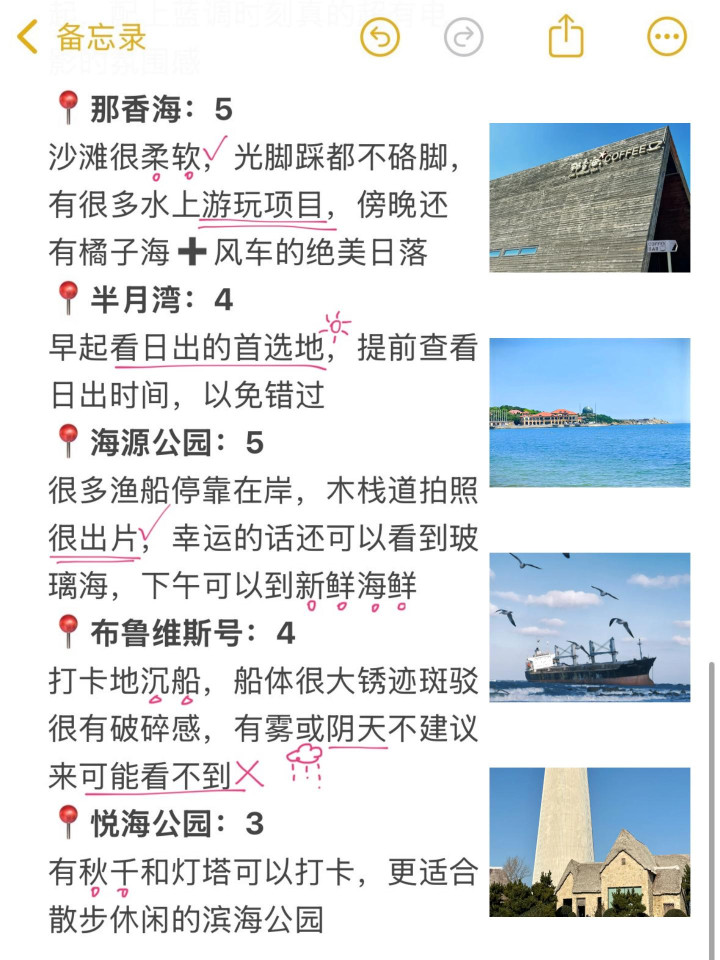Tap the redo arrow icon
The height and width of the screenshot is (960, 720).
pyautogui.click(x=463, y=37)
